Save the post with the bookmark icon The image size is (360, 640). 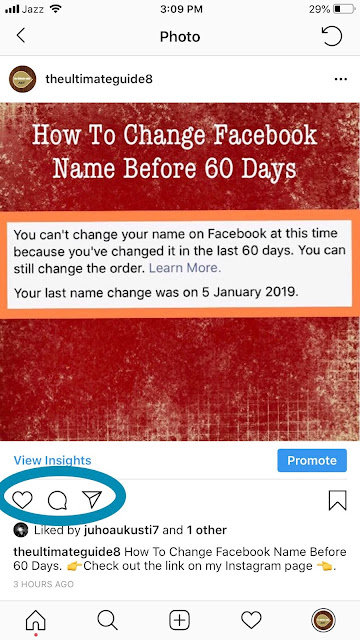click(x=338, y=500)
